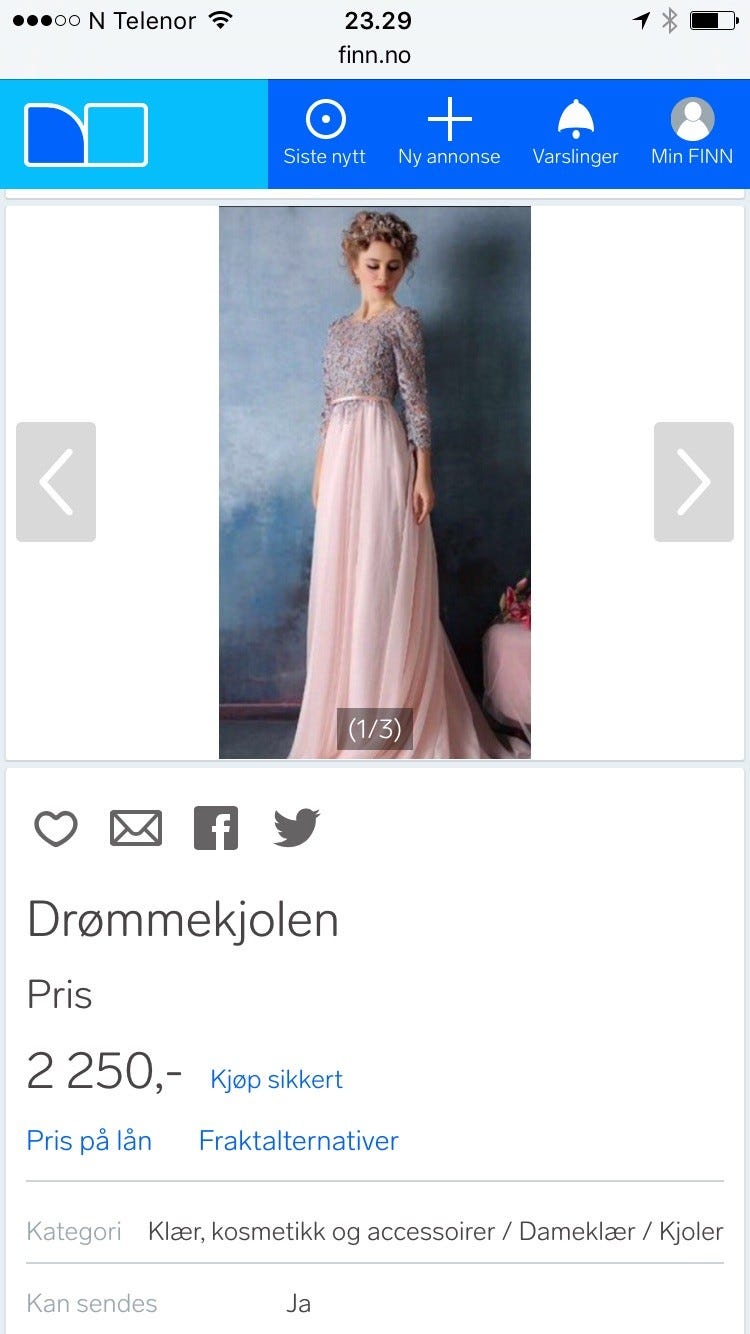Open Kjøp sikkert payment option
Image resolution: width=750 pixels, height=1334 pixels.
pyautogui.click(x=276, y=1079)
